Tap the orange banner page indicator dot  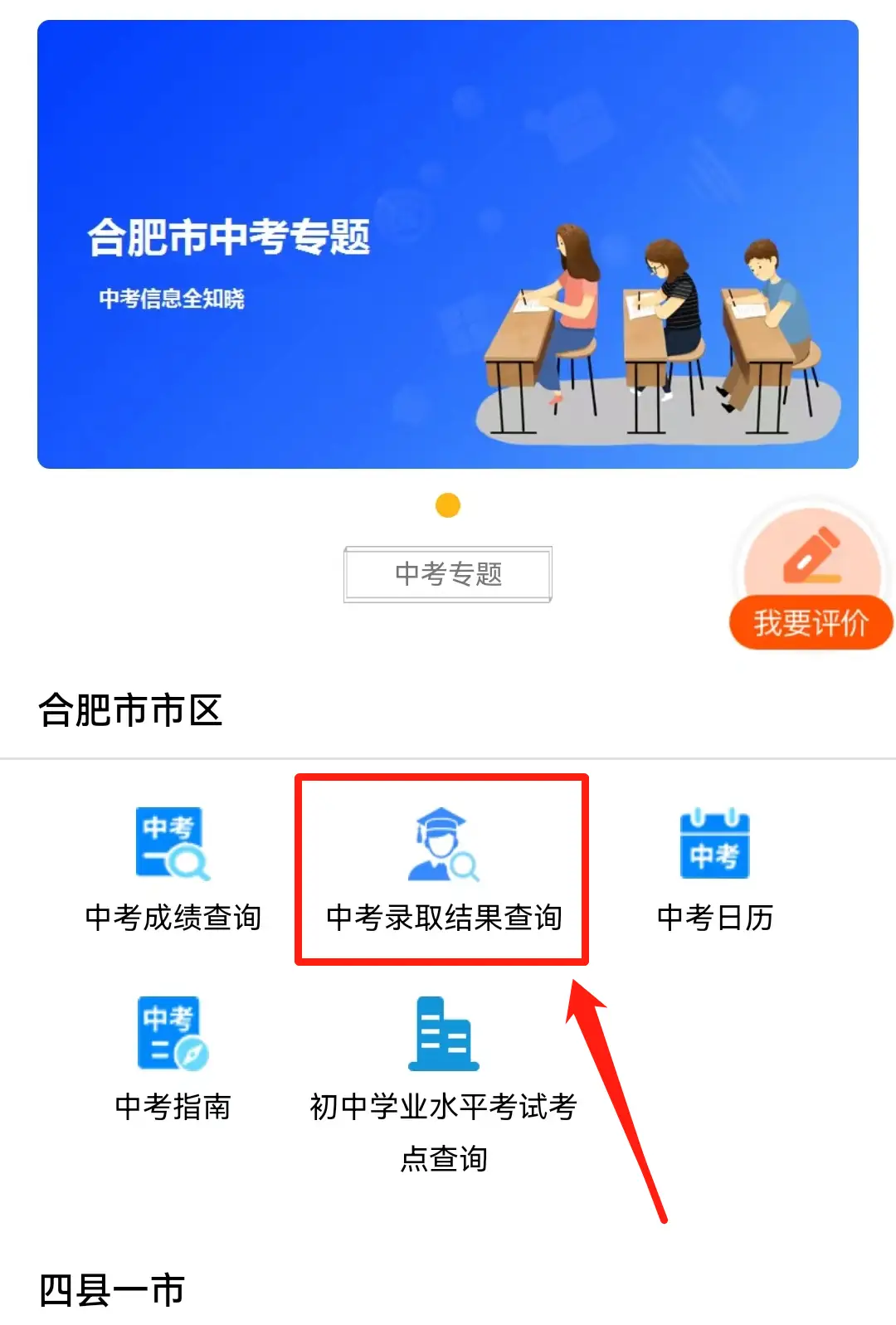[x=448, y=505]
